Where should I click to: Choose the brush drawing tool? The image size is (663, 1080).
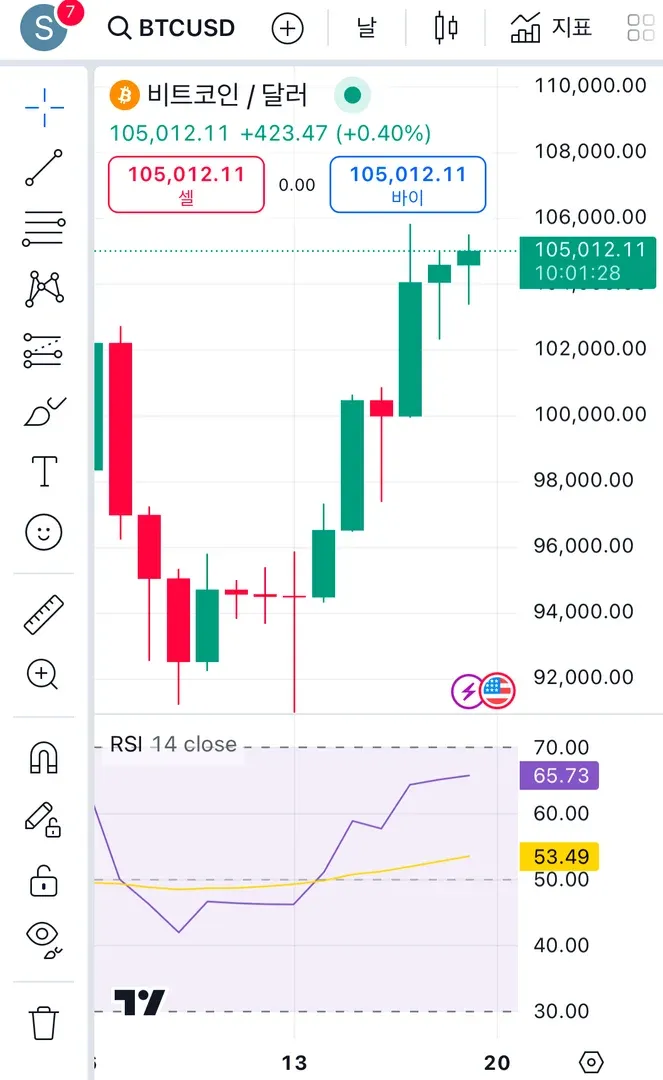pos(44,411)
